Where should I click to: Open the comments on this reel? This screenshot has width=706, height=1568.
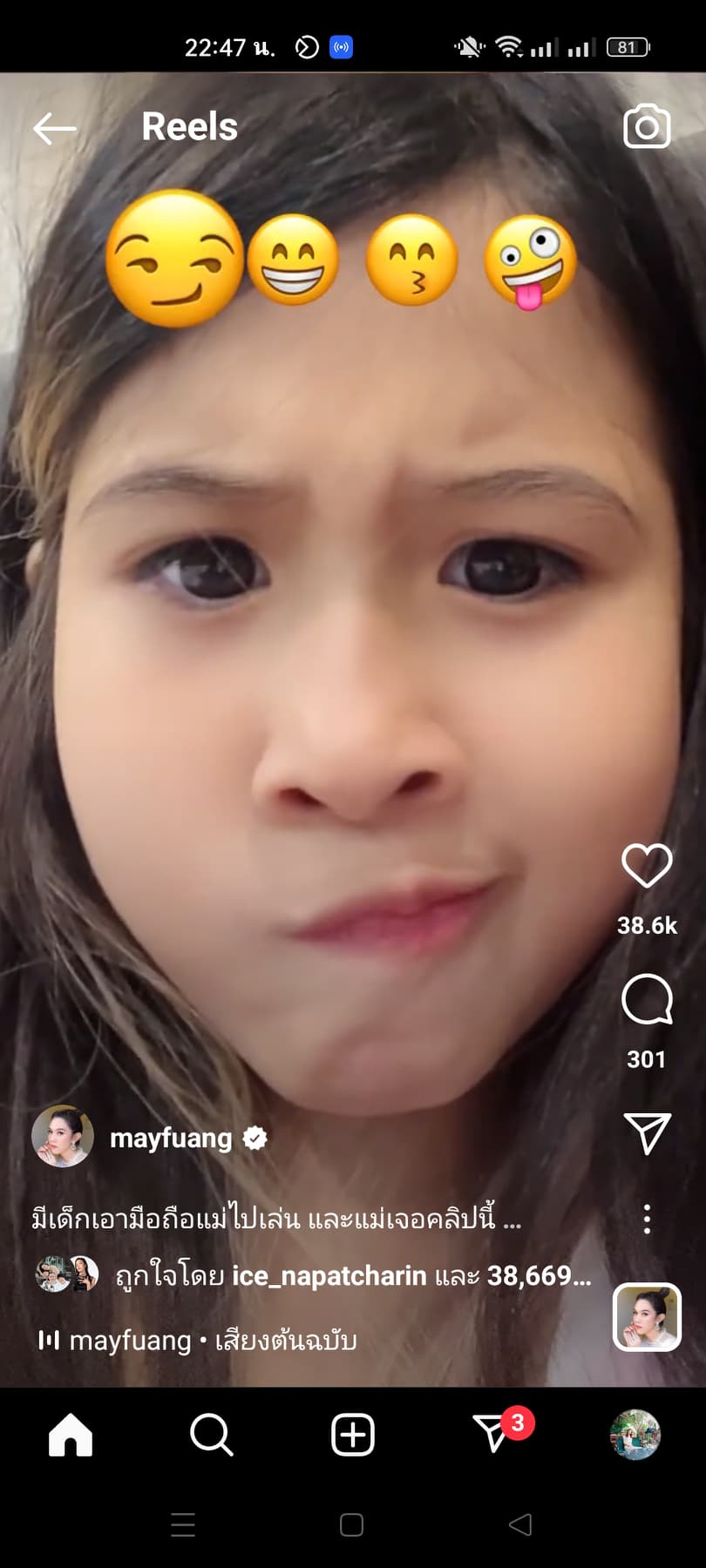pos(647,1000)
